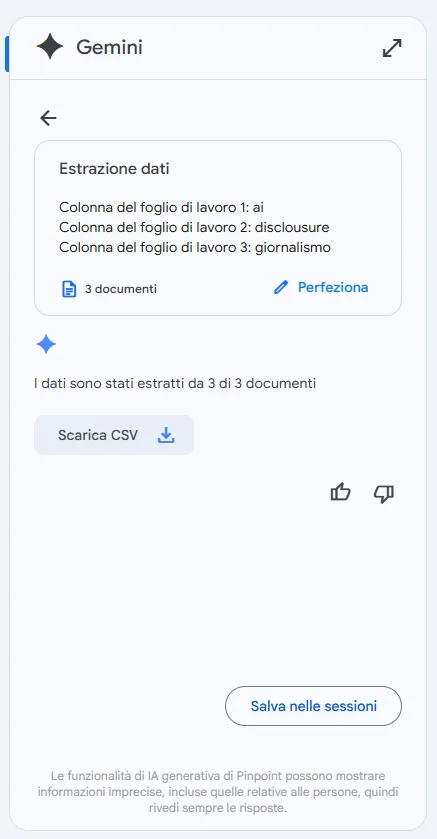
Task: Give the response a thumbs up
Action: (341, 492)
